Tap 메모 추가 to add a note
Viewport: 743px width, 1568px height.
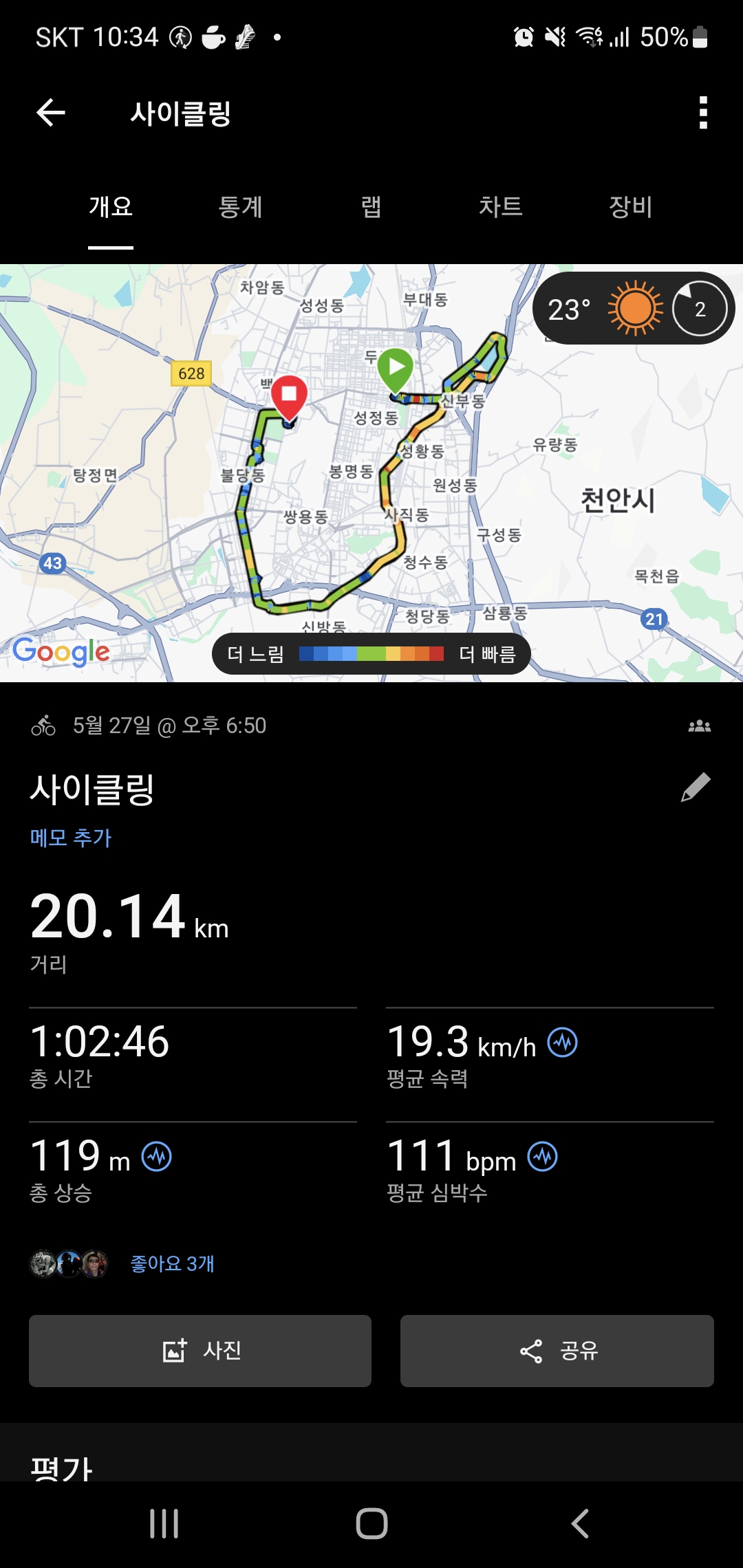[x=70, y=838]
